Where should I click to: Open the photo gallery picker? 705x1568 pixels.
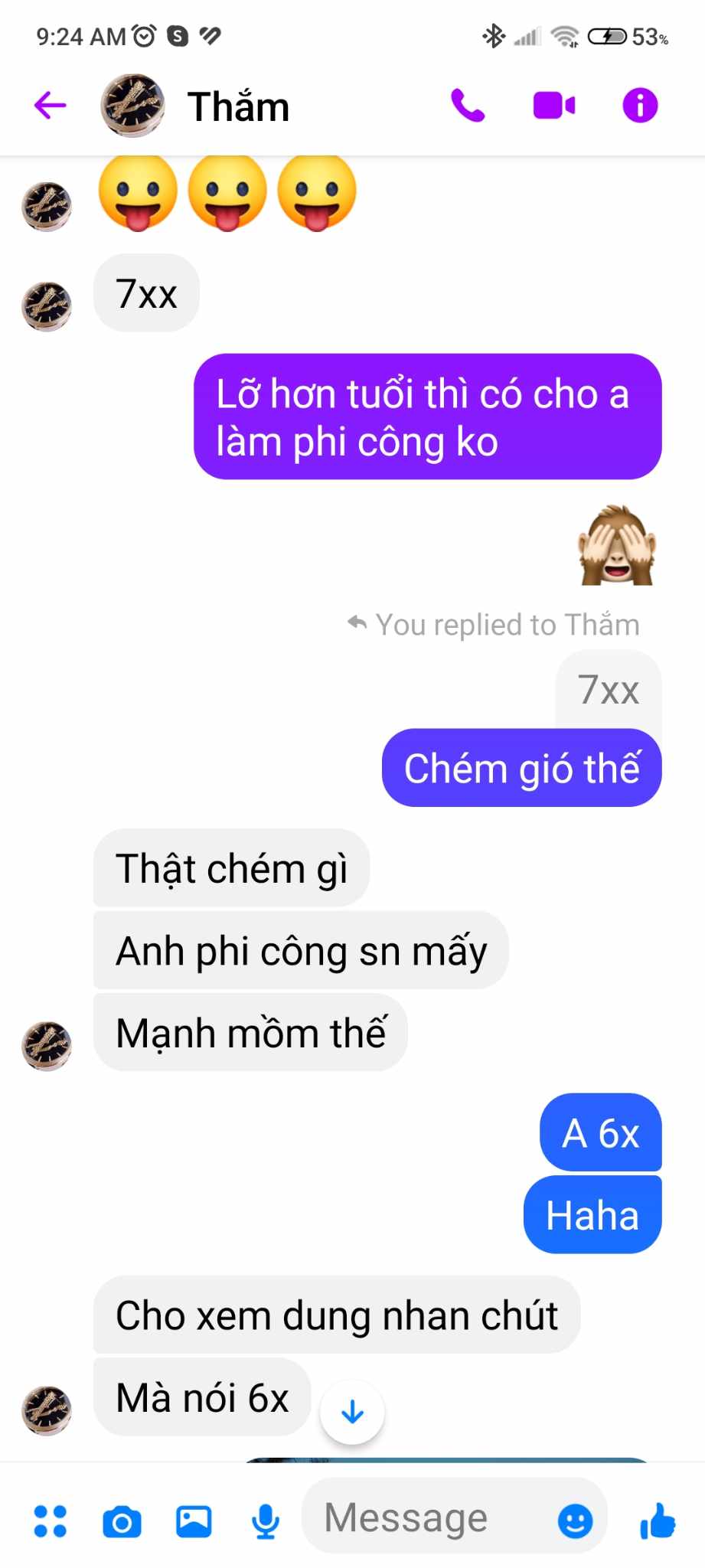click(x=194, y=1521)
